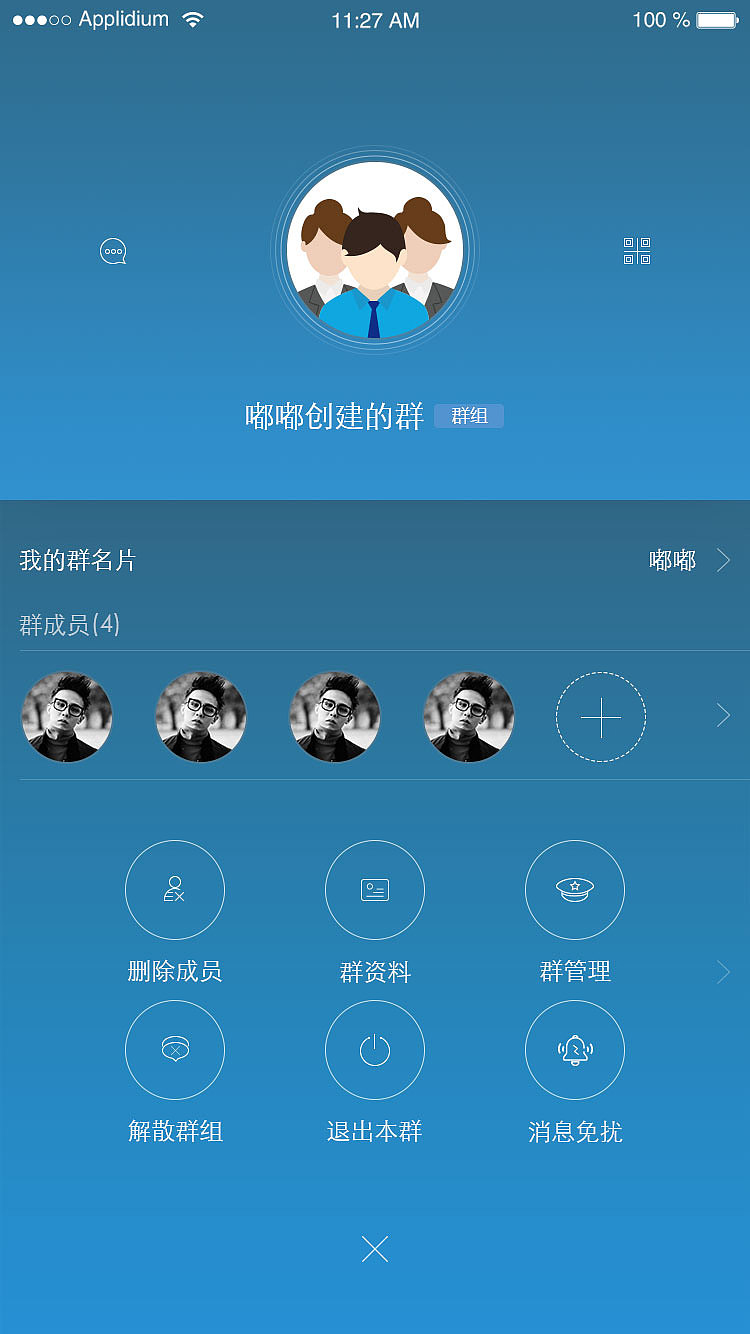The width and height of the screenshot is (750, 1334).
Task: Select the 删除成员 delete member icon
Action: coord(175,890)
